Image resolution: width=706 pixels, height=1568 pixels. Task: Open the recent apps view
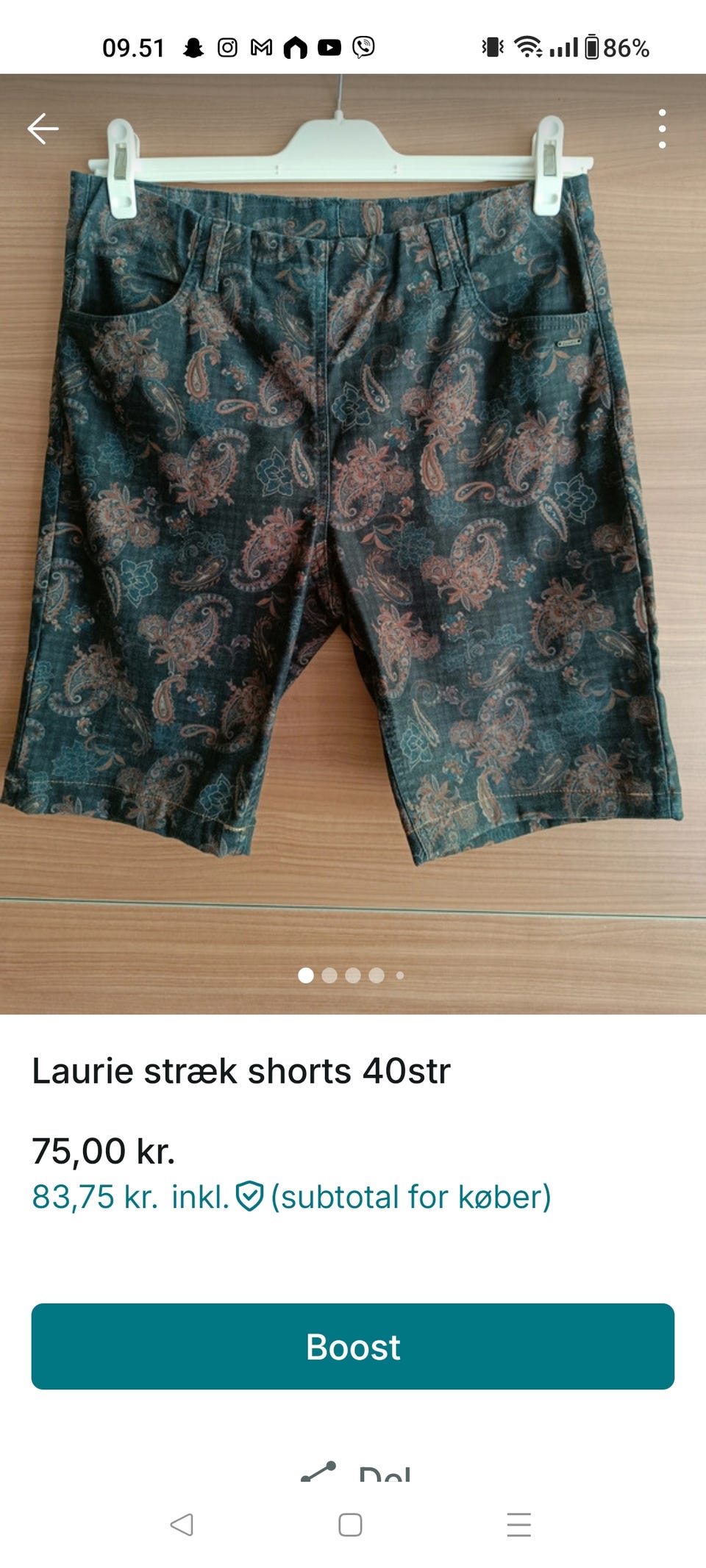tap(518, 1525)
